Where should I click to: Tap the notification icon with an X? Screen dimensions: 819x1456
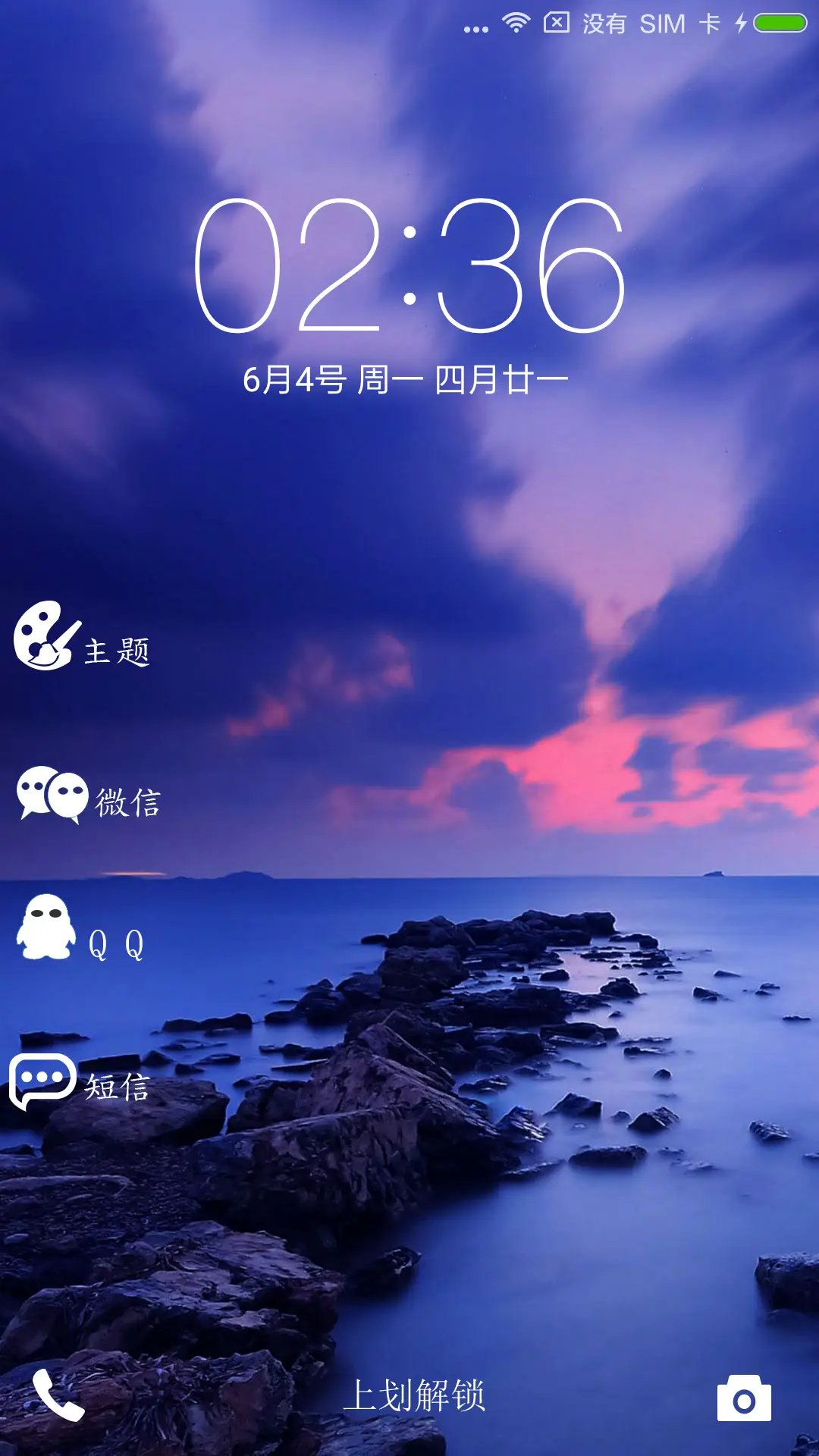(556, 21)
